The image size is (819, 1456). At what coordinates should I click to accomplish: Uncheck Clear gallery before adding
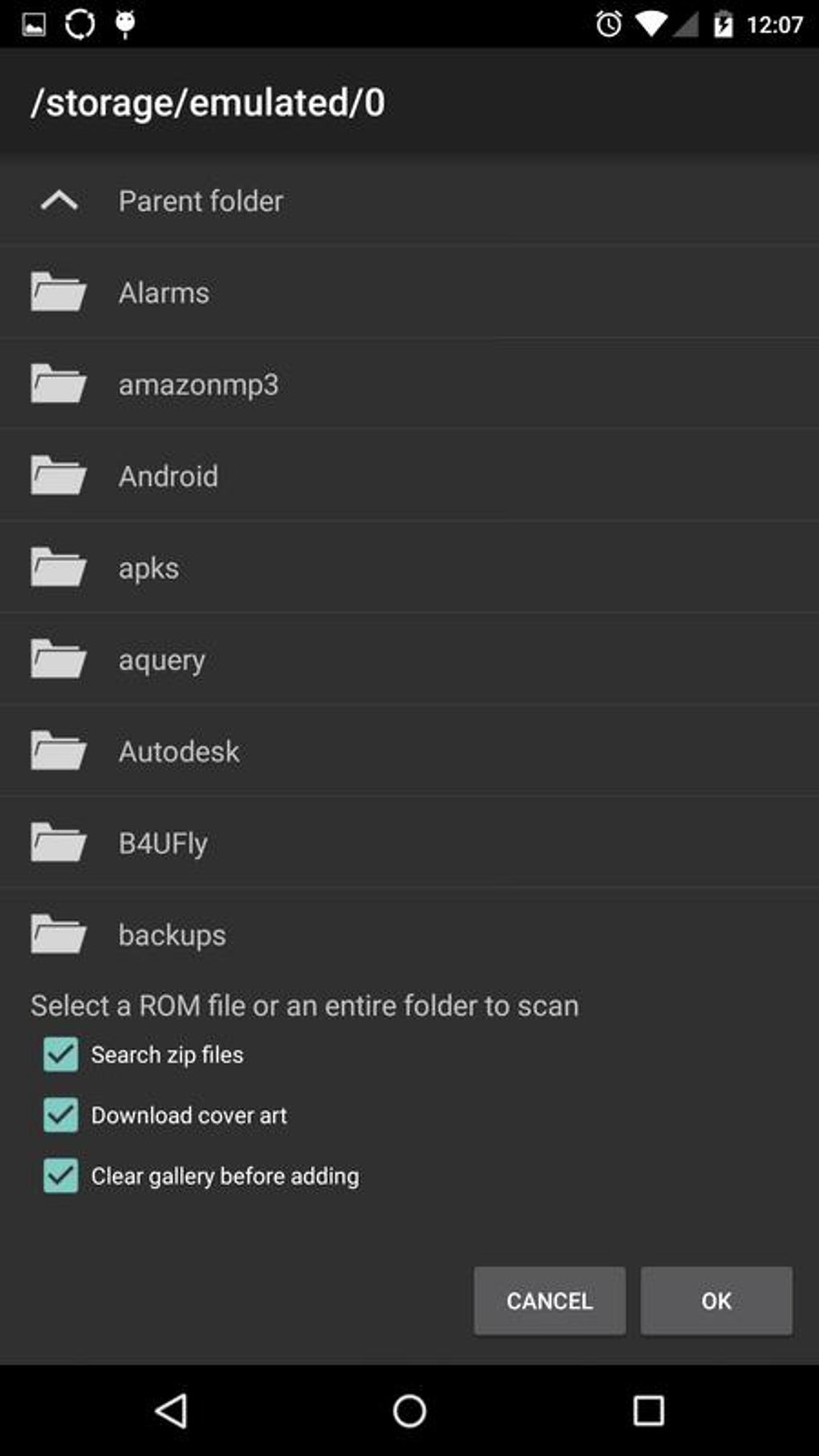[x=61, y=1176]
